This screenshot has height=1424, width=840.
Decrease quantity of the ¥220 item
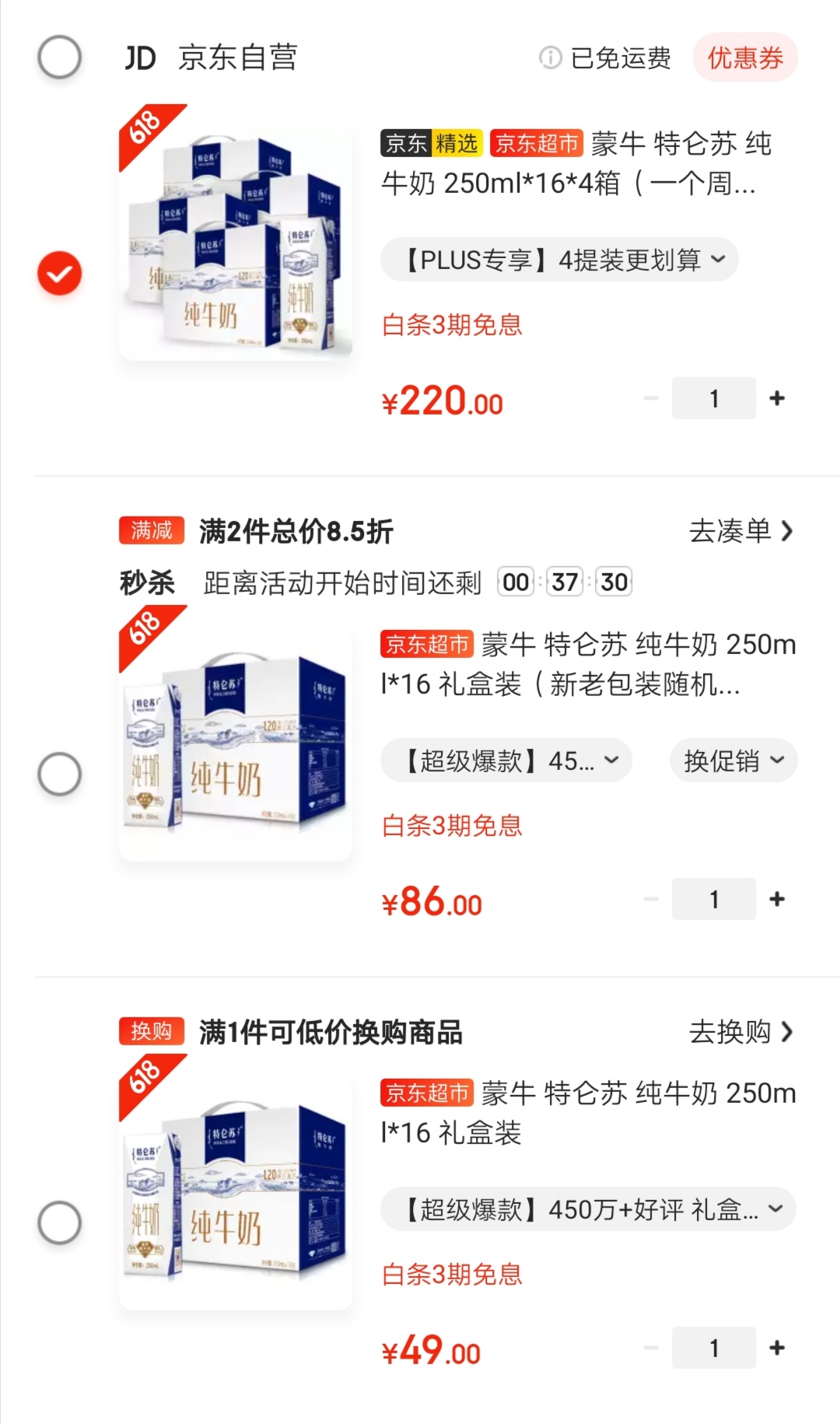(651, 398)
